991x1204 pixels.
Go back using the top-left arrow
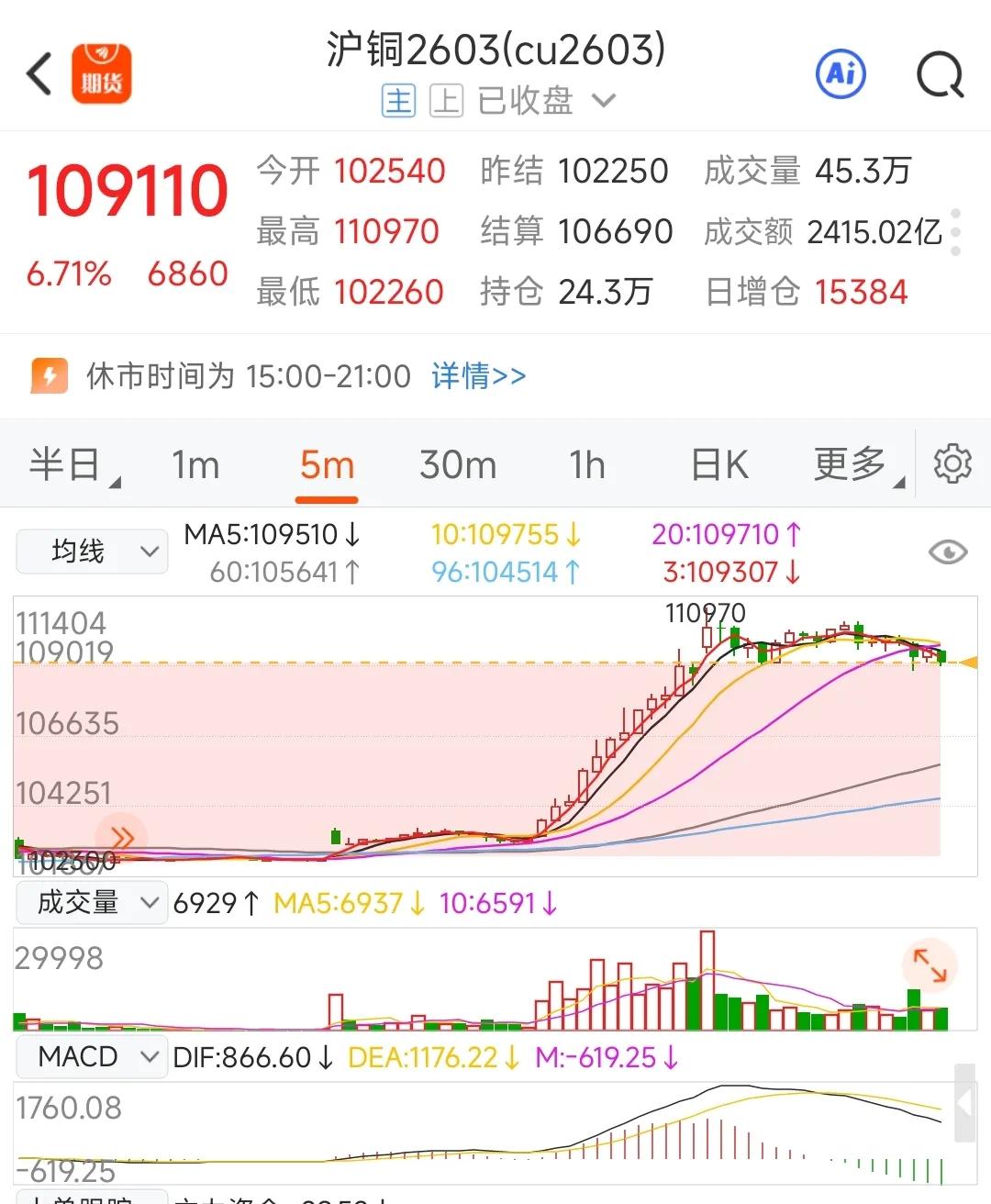tap(39, 74)
